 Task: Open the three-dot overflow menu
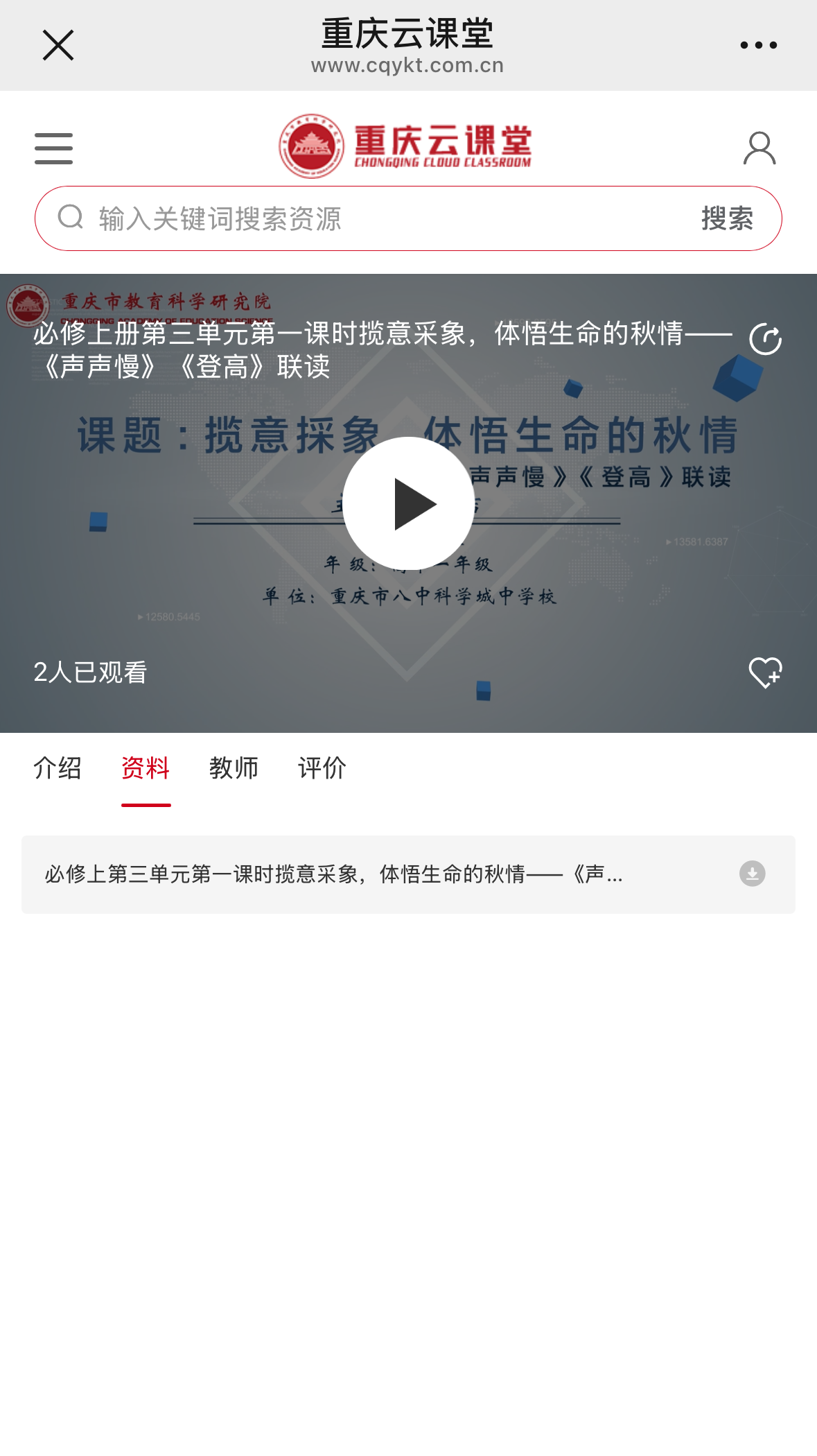758,46
